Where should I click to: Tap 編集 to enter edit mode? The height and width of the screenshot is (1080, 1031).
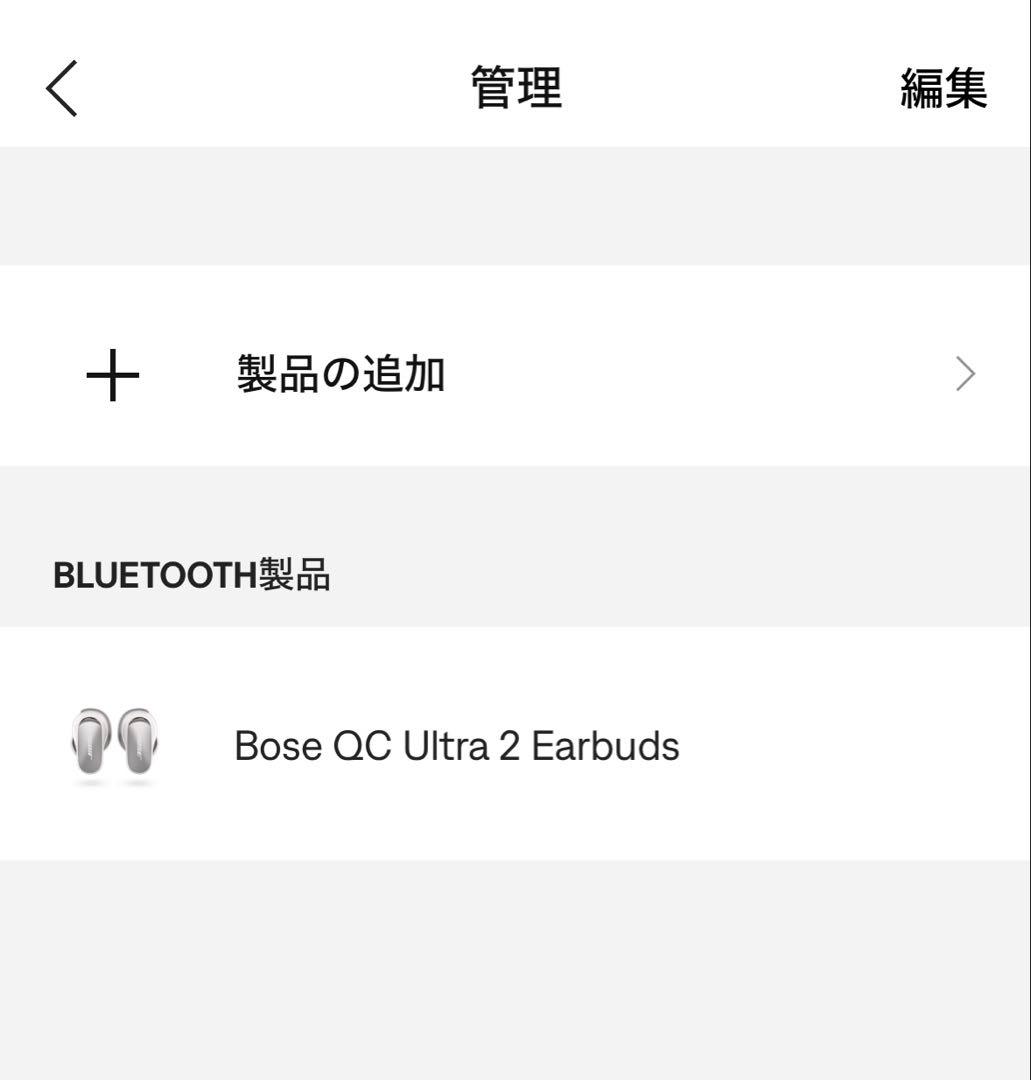(x=946, y=88)
